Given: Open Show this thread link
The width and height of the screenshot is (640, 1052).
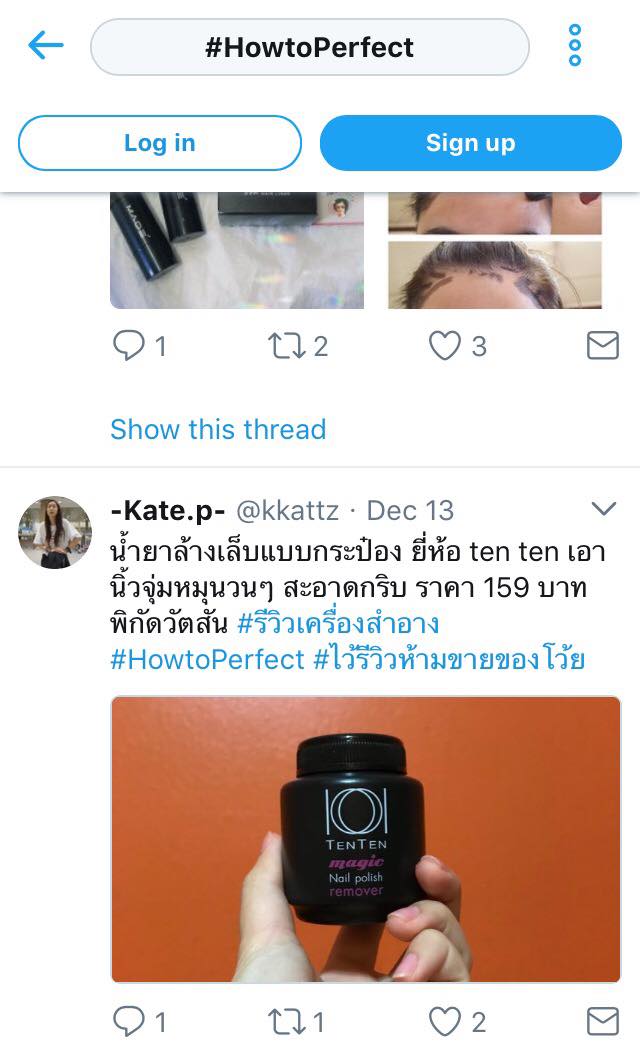Looking at the screenshot, I should coord(218,429).
